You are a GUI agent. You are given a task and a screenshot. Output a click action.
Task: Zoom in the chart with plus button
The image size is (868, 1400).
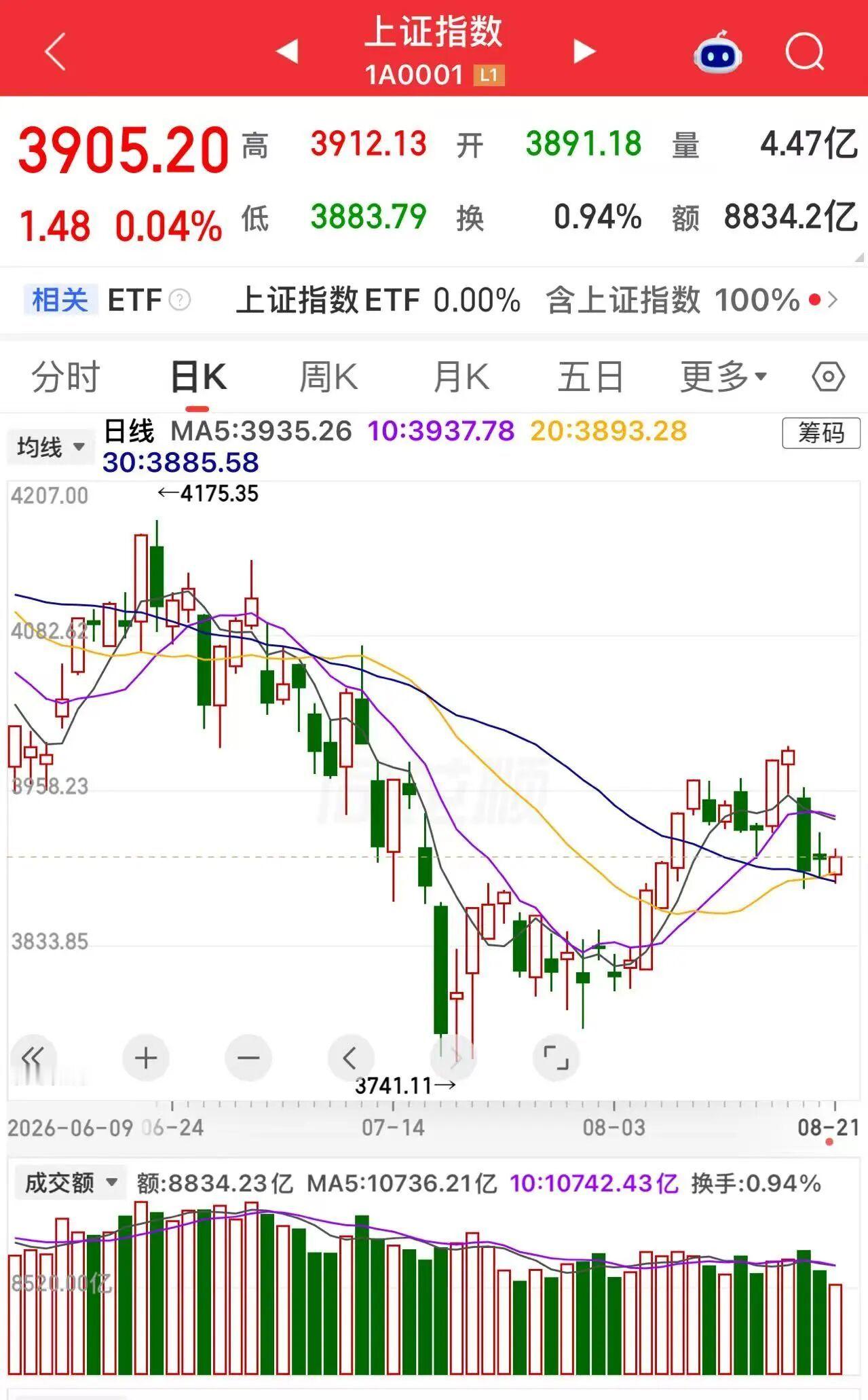click(146, 1058)
